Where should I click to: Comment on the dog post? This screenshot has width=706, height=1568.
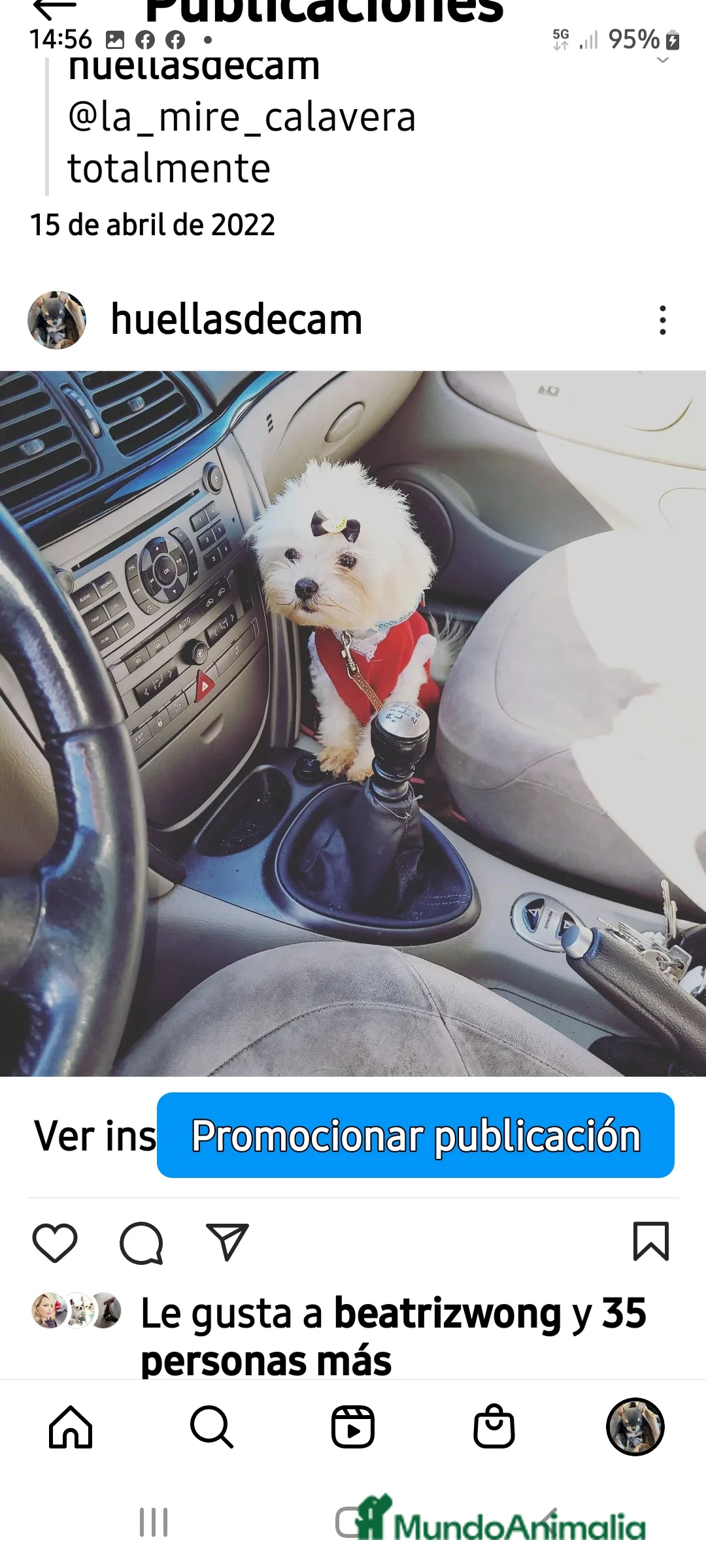(141, 1242)
